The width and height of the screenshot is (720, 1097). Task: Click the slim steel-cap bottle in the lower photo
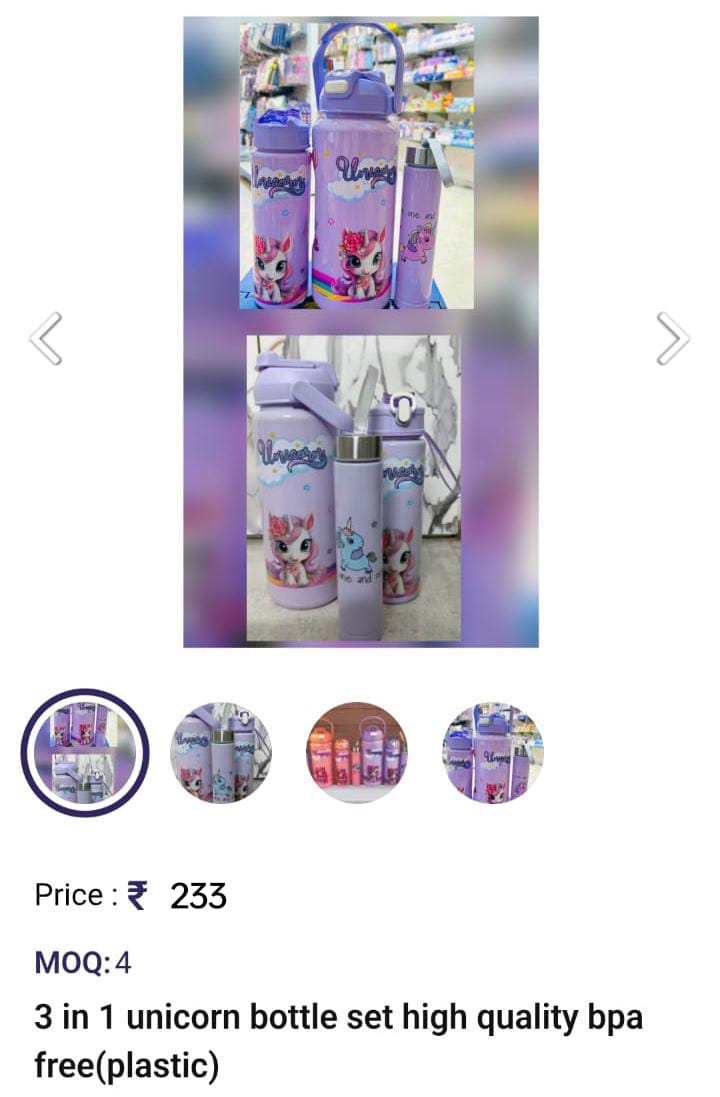[358, 520]
